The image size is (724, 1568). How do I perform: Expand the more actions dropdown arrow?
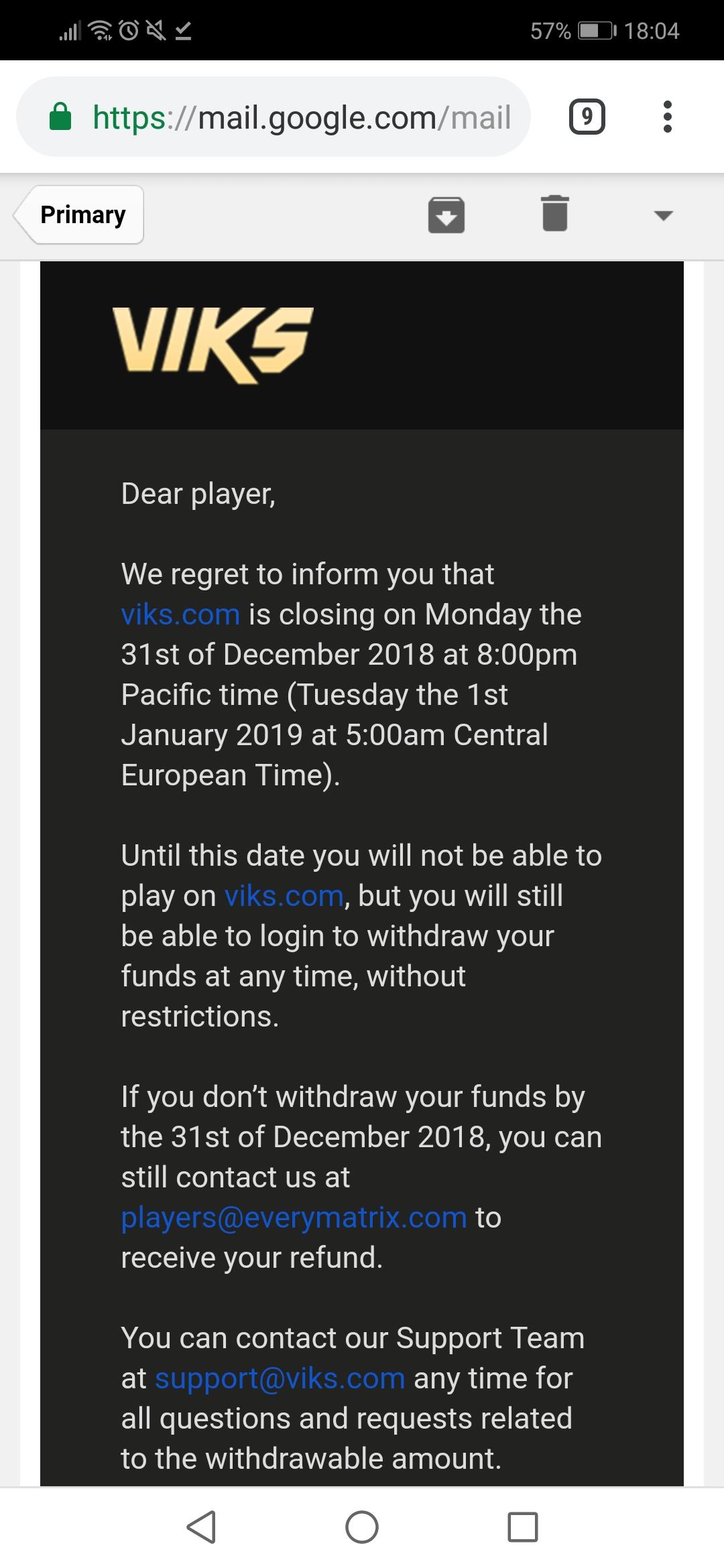pos(663,215)
